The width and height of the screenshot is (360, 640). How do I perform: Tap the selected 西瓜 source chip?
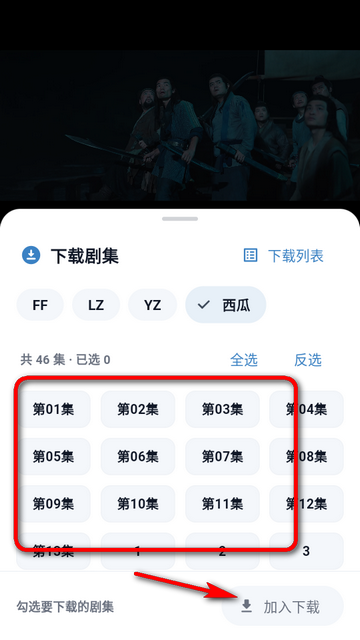click(226, 305)
